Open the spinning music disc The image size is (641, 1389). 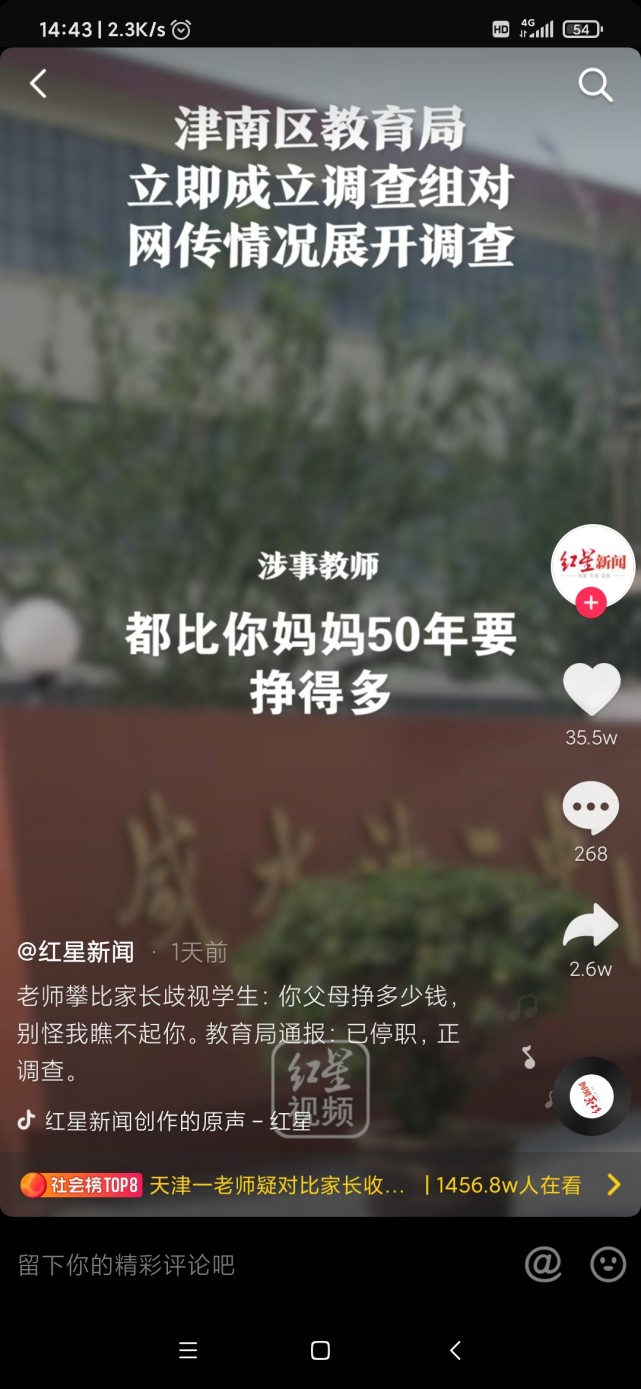click(x=592, y=1096)
